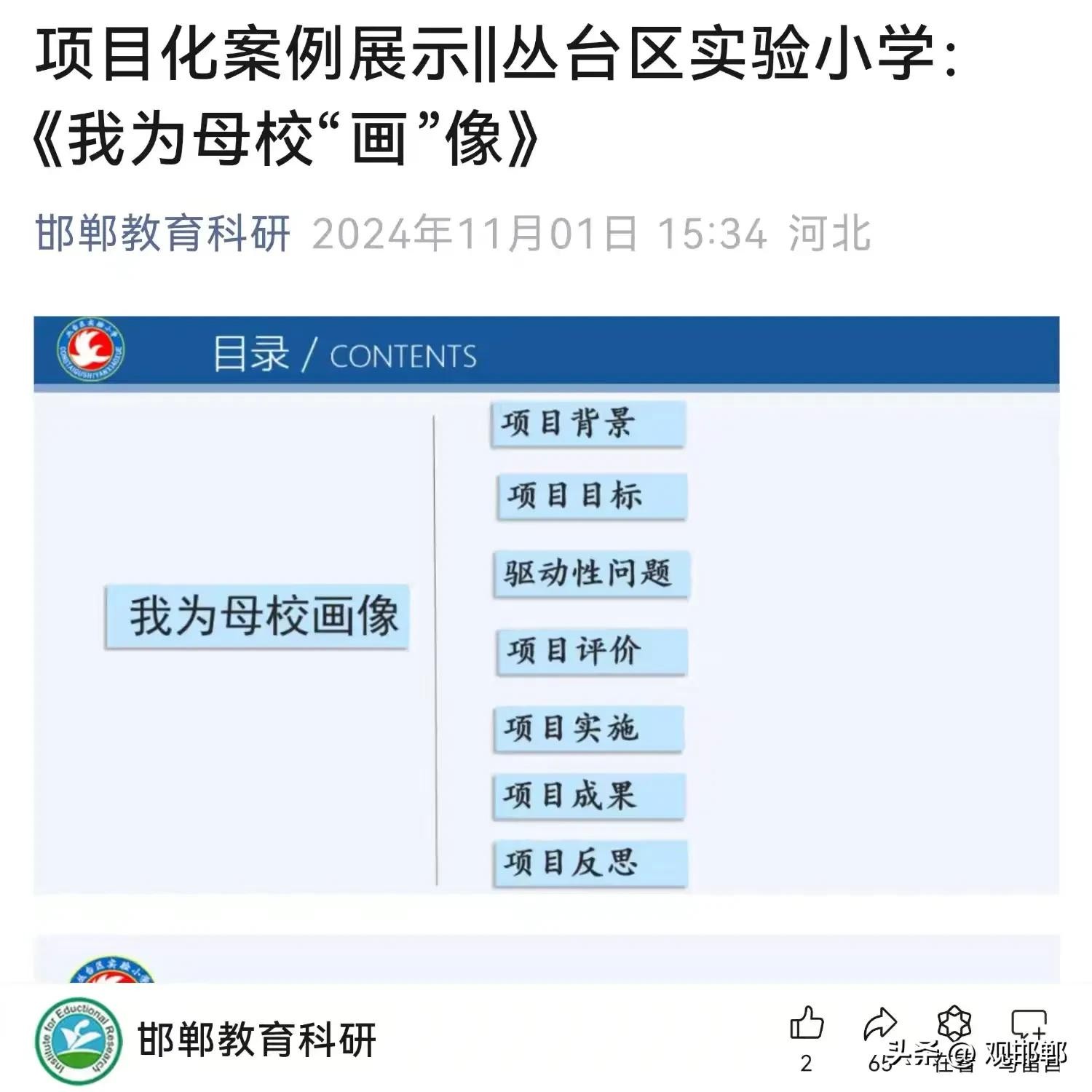Open the 邯郸教育科研 account in the bottom bar
Viewport: 1092px width, 1092px height.
click(x=256, y=1039)
